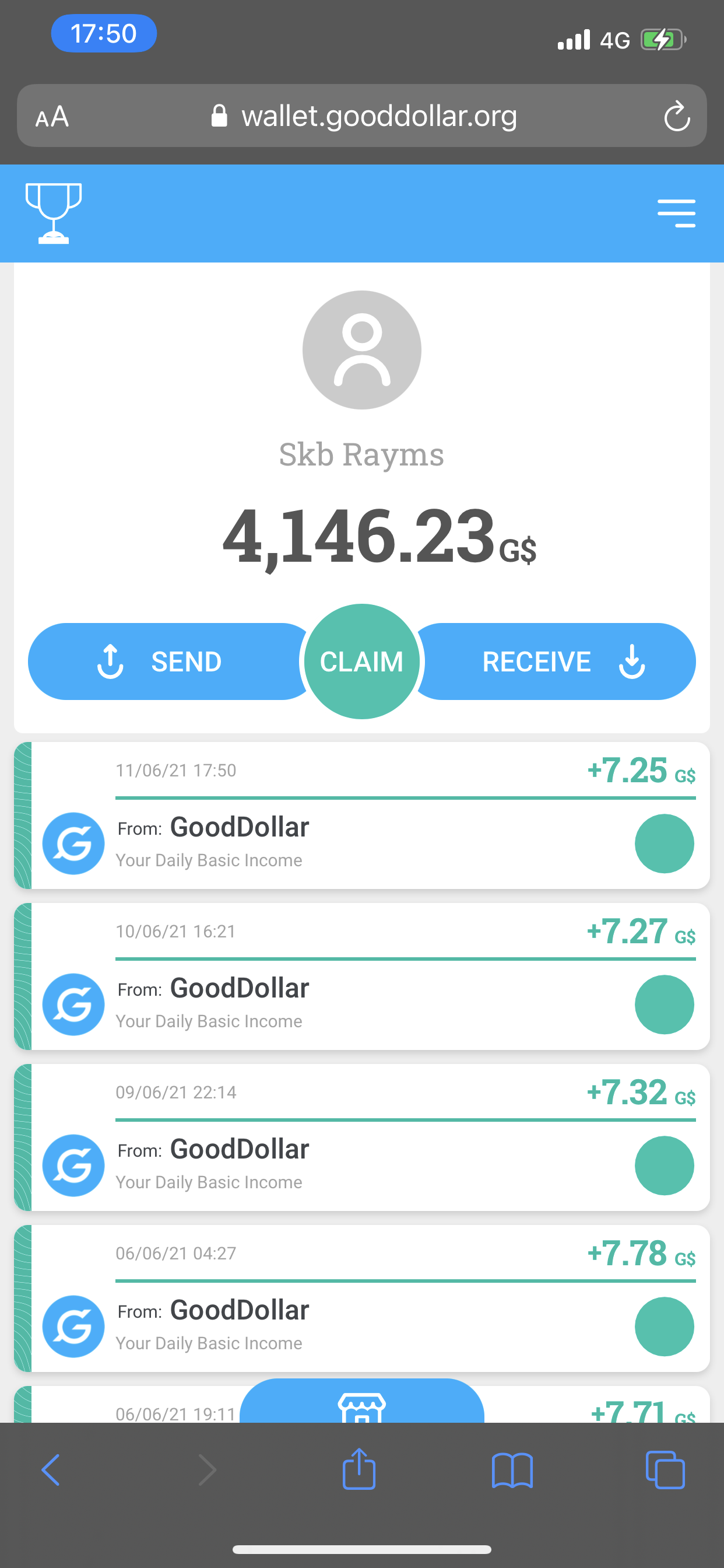Open the +7.78 G$ transaction card
The width and height of the screenshot is (724, 1568).
click(x=362, y=1298)
